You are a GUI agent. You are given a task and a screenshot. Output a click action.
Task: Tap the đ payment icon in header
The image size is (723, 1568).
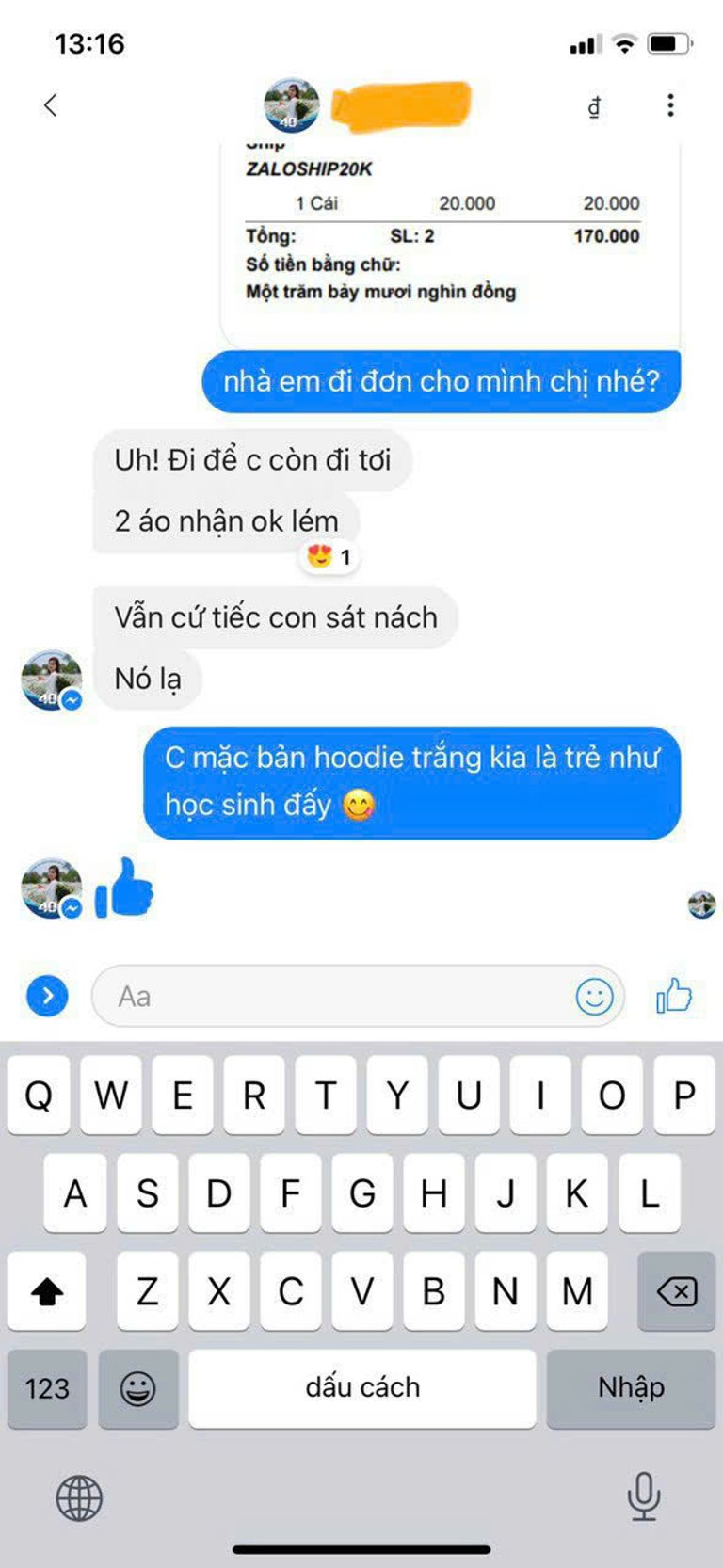(594, 107)
